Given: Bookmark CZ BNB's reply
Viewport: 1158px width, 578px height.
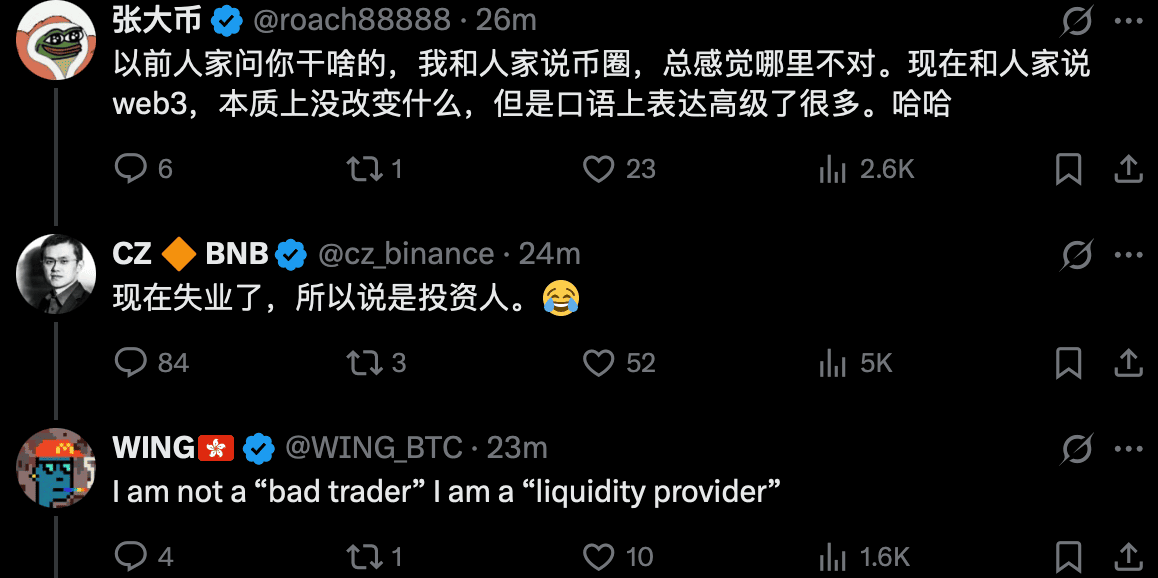Looking at the screenshot, I should point(1068,362).
